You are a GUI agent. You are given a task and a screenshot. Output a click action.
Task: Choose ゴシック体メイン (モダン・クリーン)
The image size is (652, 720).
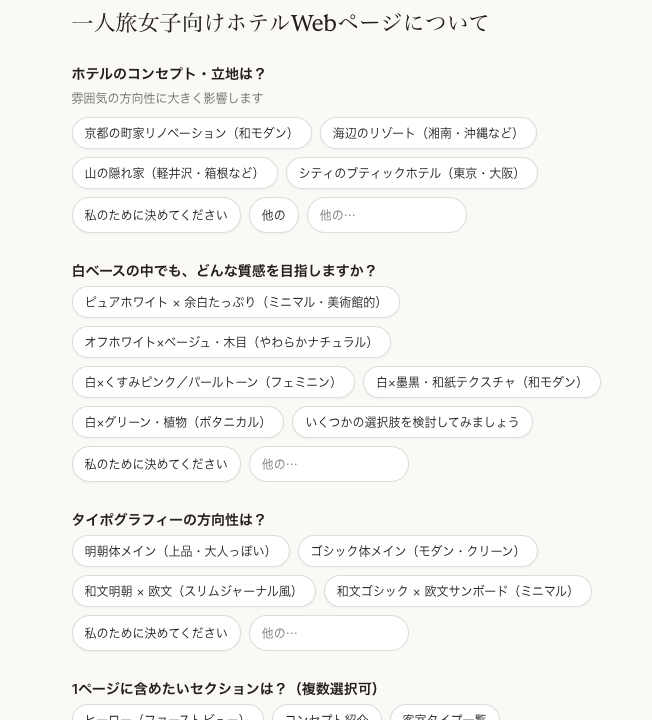click(x=417, y=551)
